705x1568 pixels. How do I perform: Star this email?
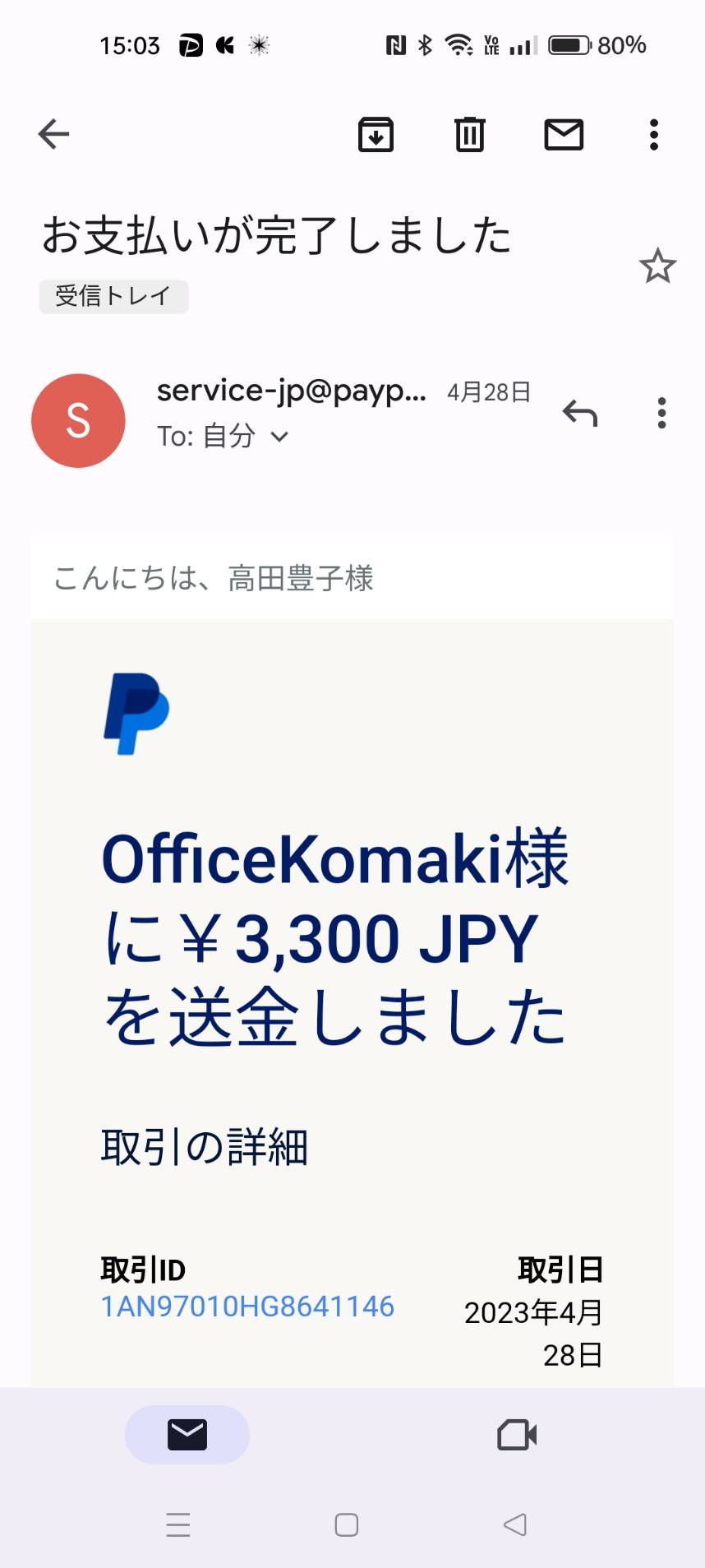[x=657, y=266]
